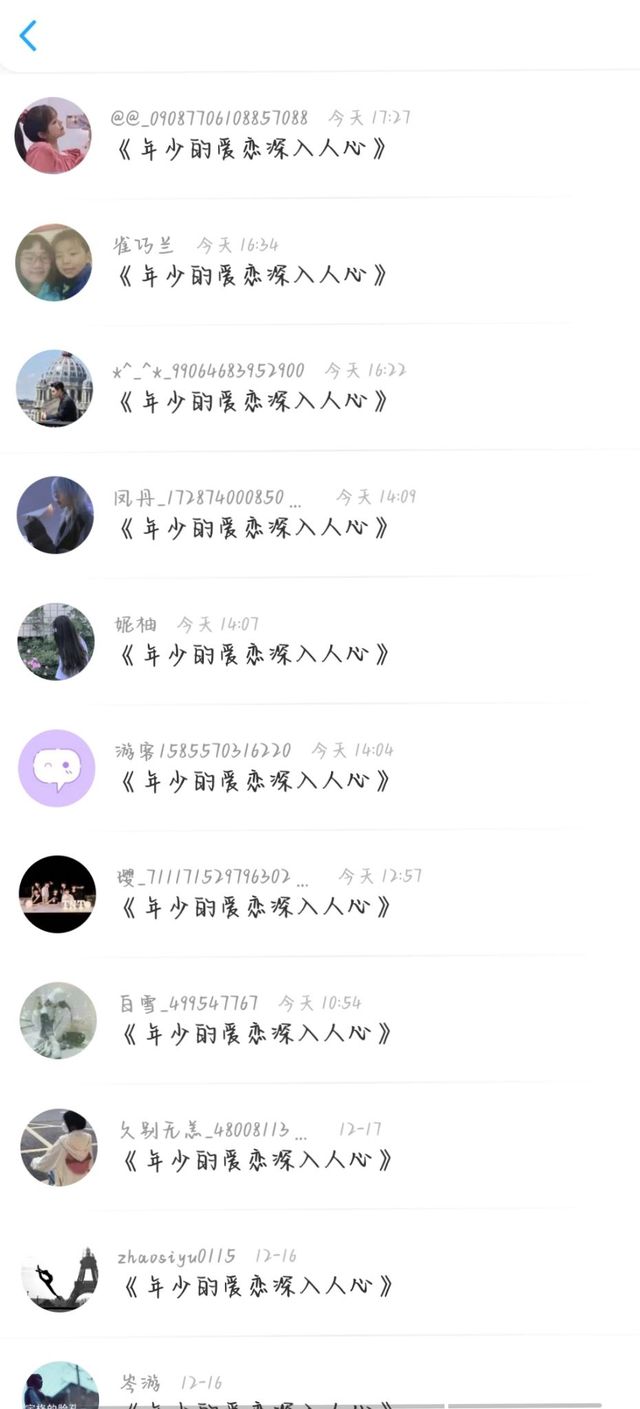This screenshot has height=1409, width=640.
Task: View the avatar of *^_^*_99064683952900
Action: click(x=54, y=388)
